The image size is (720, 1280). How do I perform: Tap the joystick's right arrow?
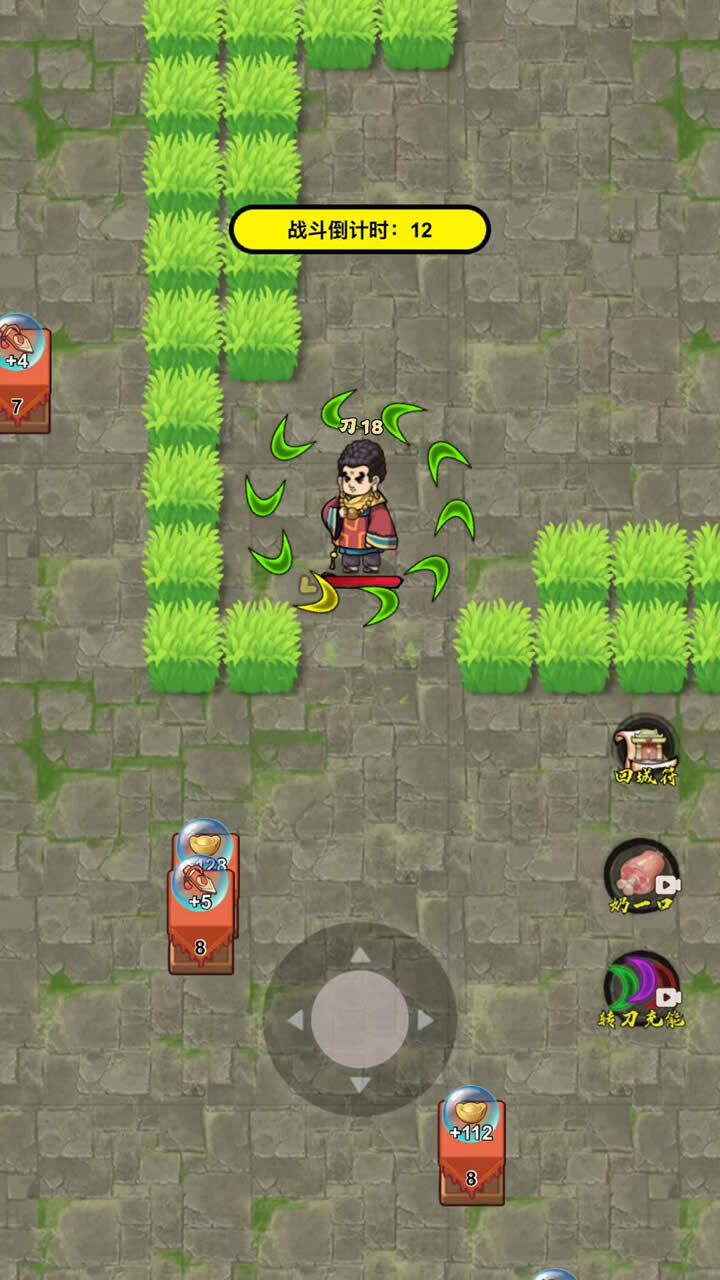pos(425,1020)
